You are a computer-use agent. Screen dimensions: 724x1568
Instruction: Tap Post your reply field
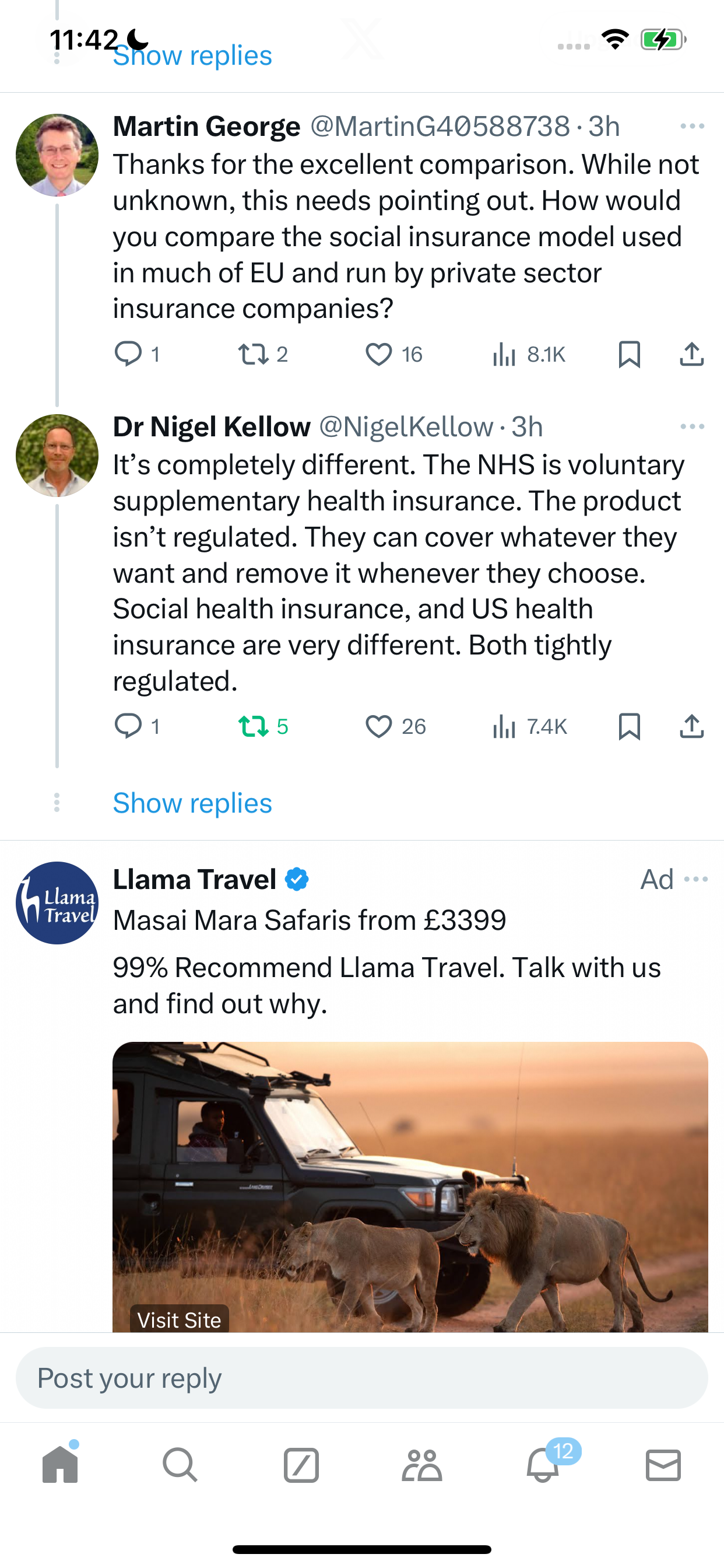click(362, 1378)
